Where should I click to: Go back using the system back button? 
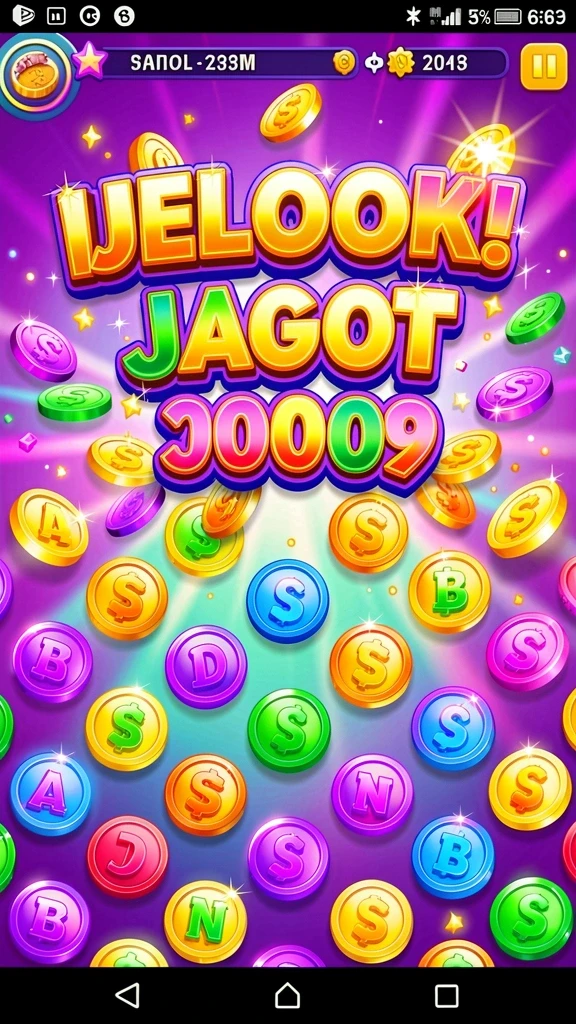pyautogui.click(x=127, y=995)
